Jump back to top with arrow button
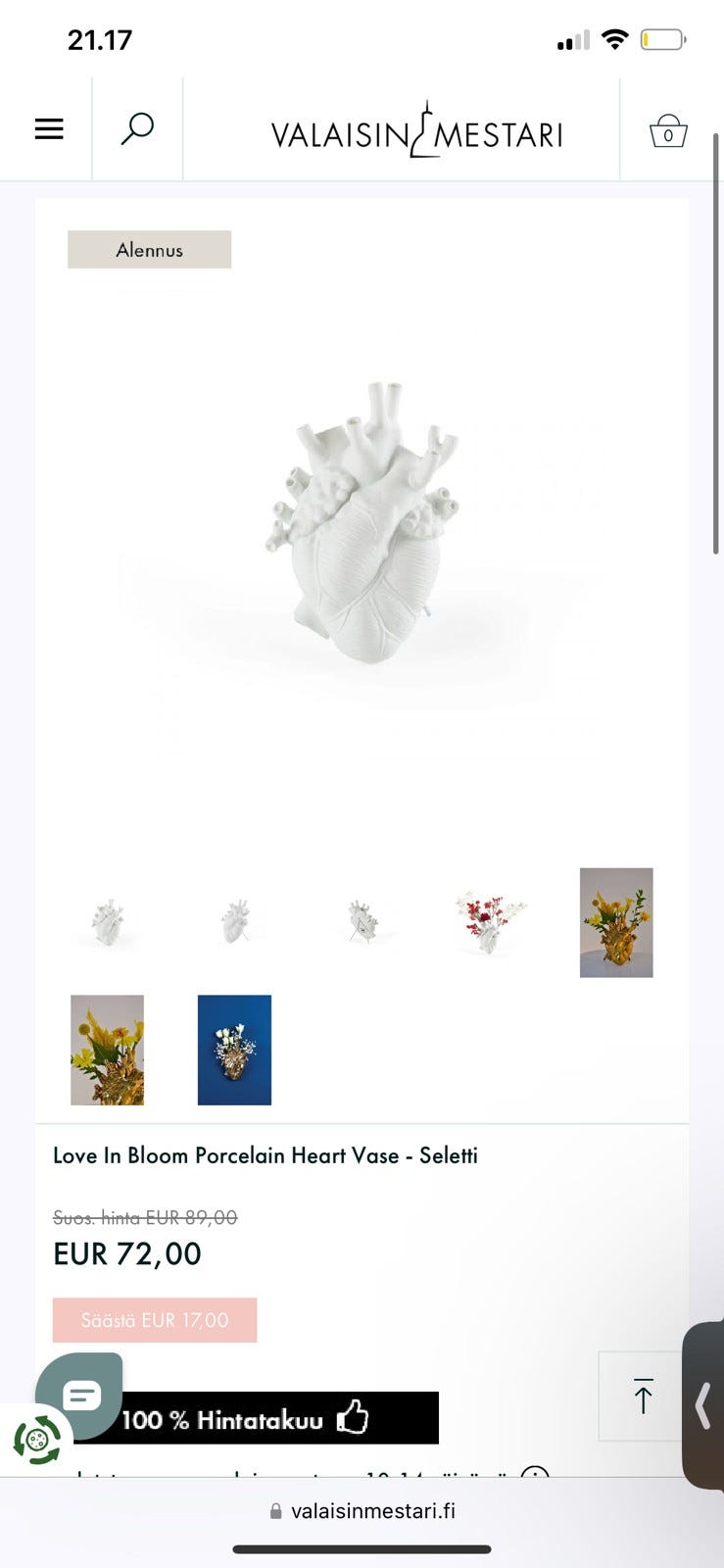 642,1396
